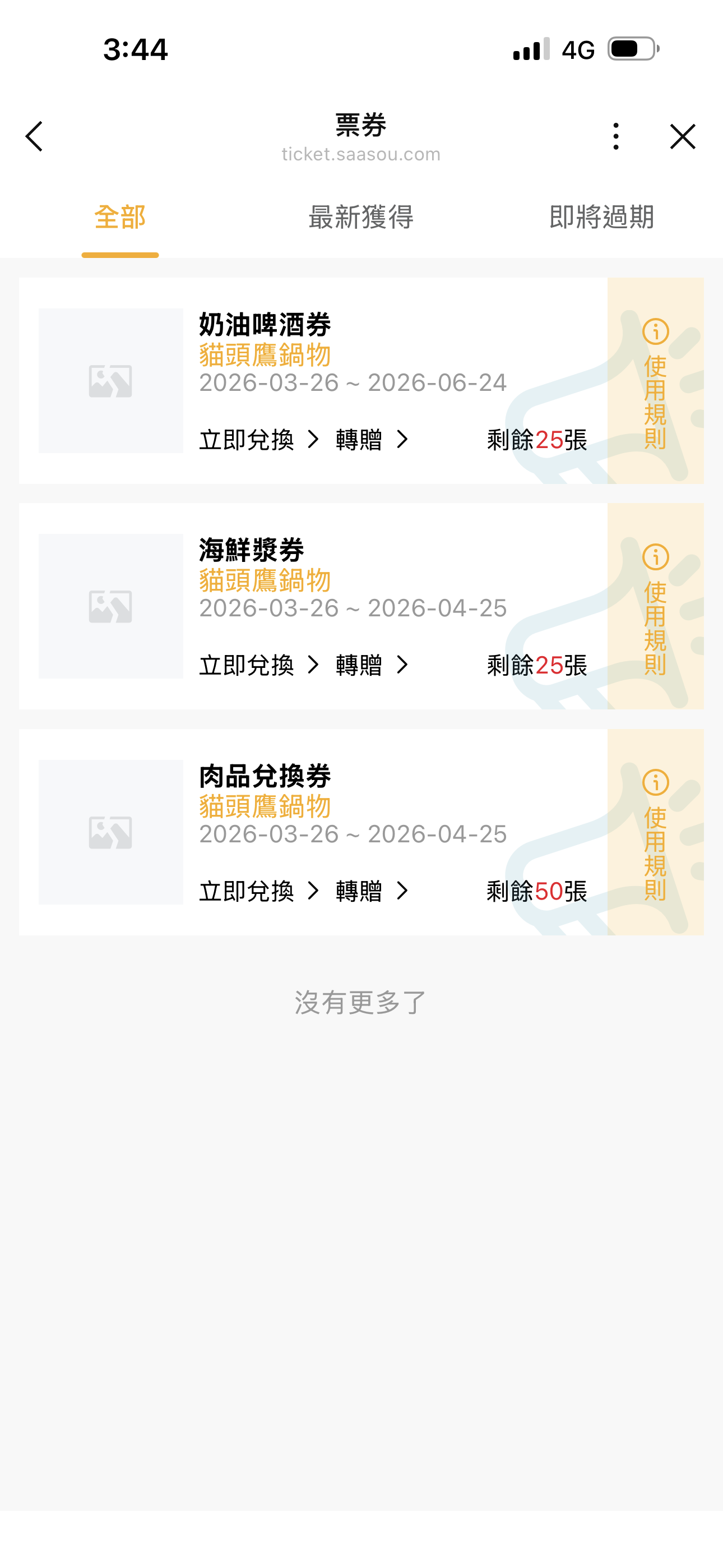Image resolution: width=723 pixels, height=1568 pixels.
Task: Close the 票券 page
Action: (682, 136)
